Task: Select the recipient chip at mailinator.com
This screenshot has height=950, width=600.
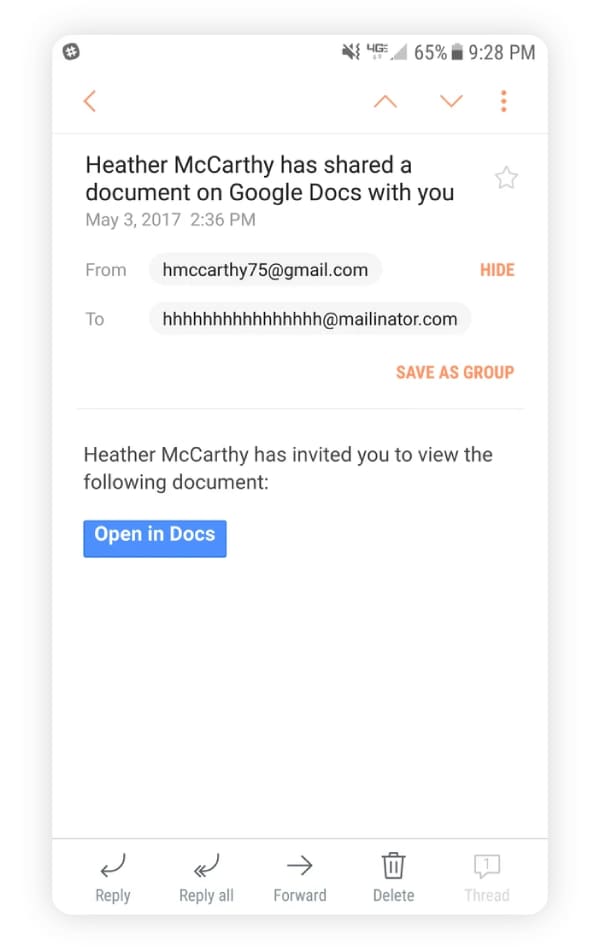Action: point(309,320)
